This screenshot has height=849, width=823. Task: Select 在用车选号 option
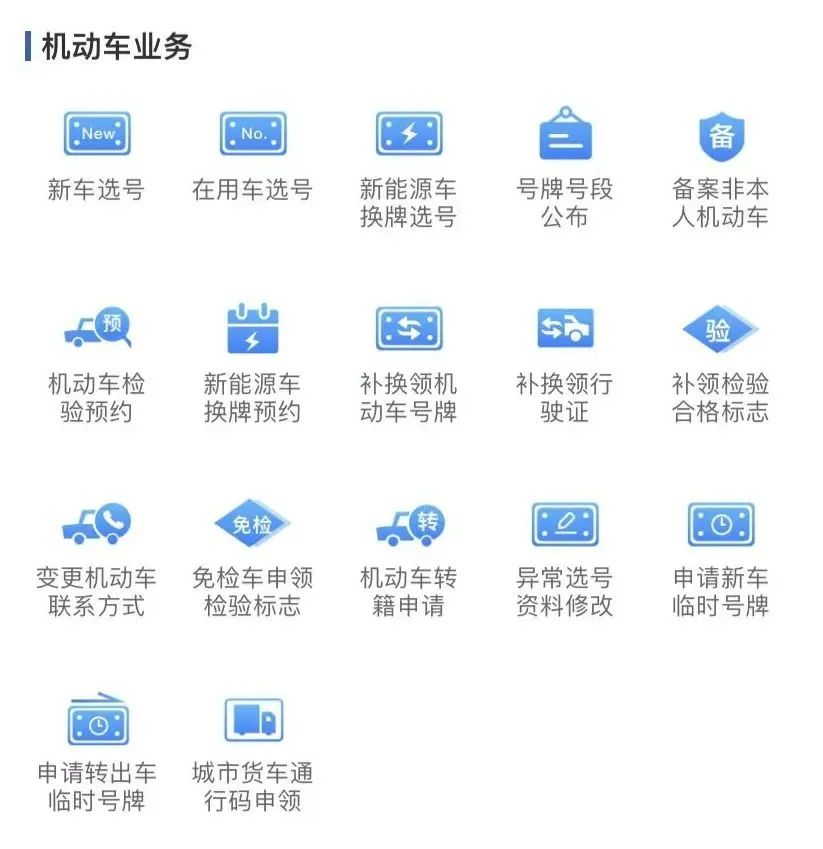click(253, 134)
